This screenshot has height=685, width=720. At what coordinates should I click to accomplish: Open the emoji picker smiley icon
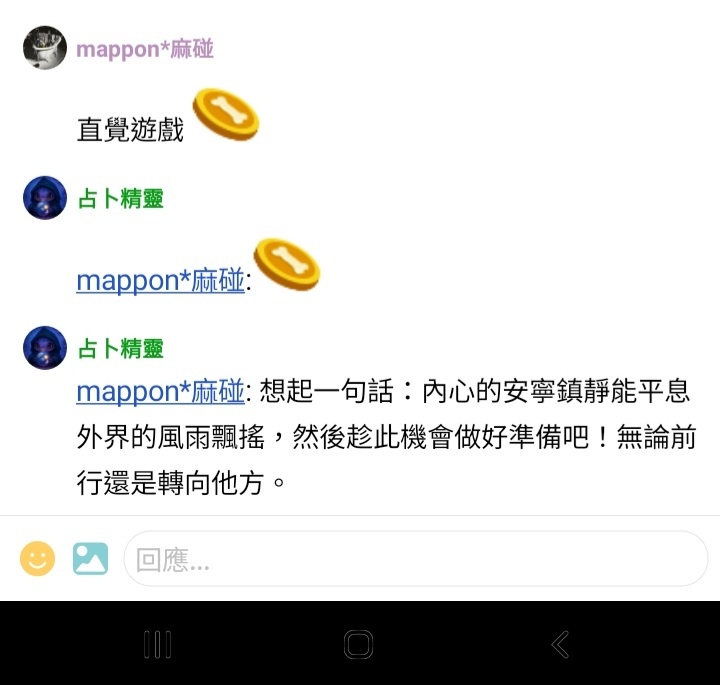(38, 558)
